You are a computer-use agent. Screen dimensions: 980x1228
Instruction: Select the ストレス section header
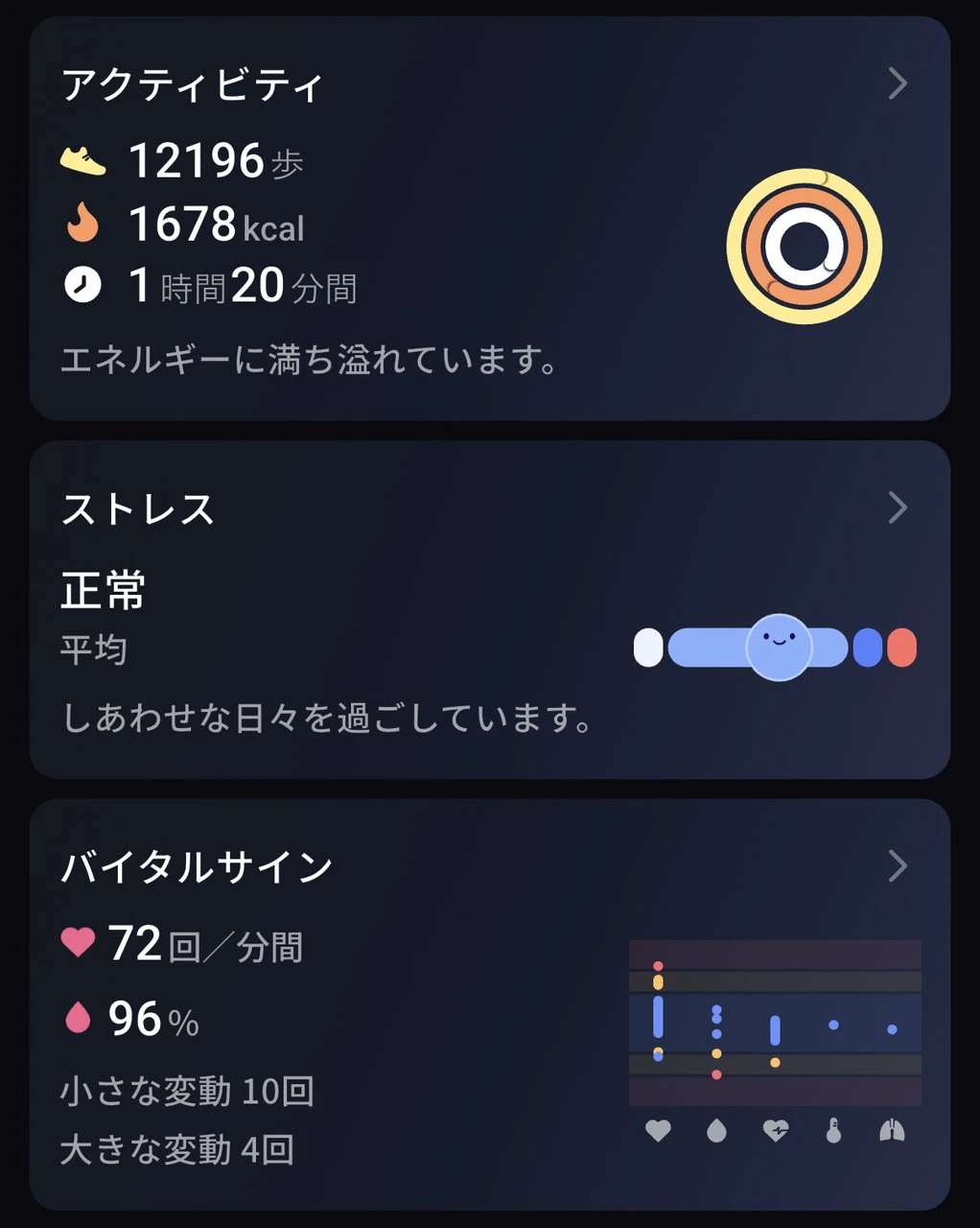pyautogui.click(x=140, y=508)
